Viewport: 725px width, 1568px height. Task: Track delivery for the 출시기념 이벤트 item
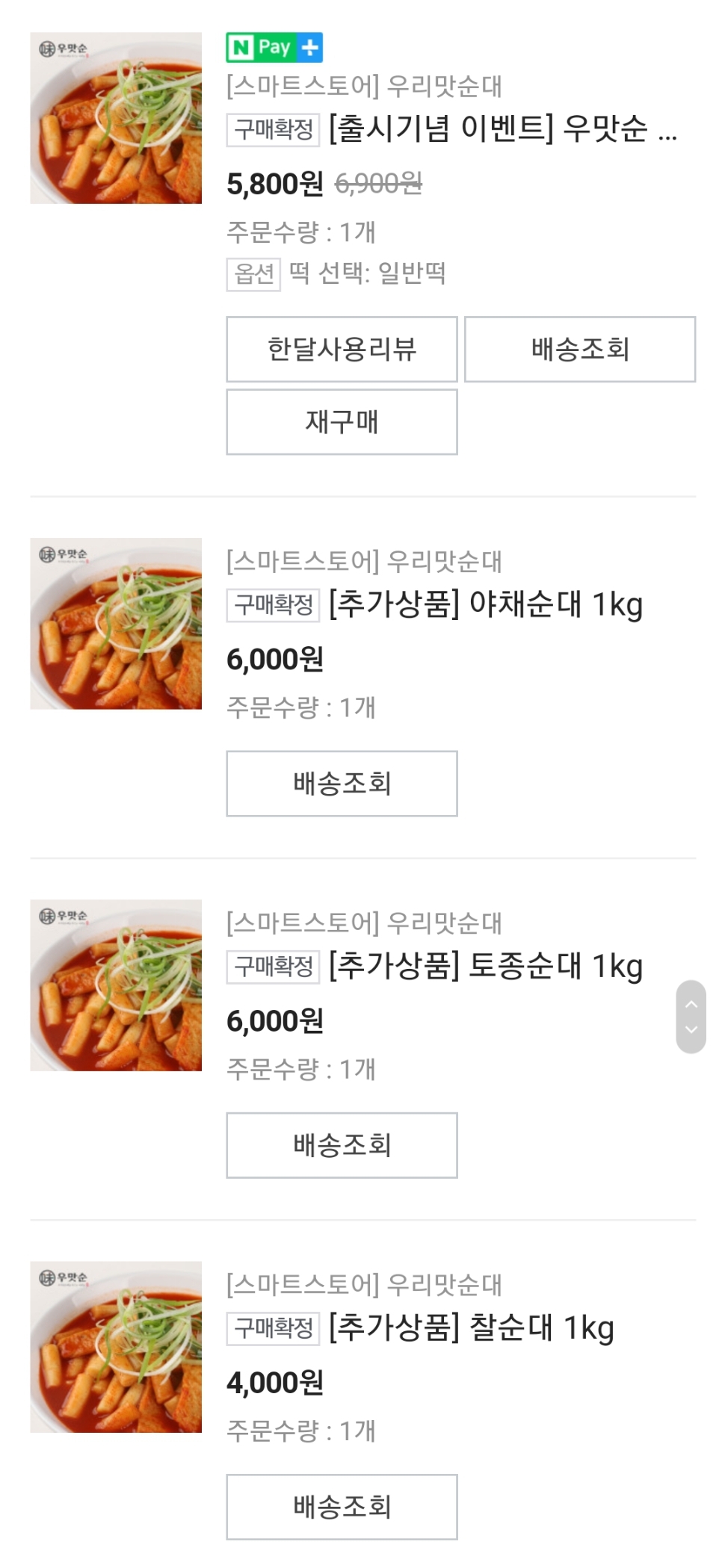579,349
